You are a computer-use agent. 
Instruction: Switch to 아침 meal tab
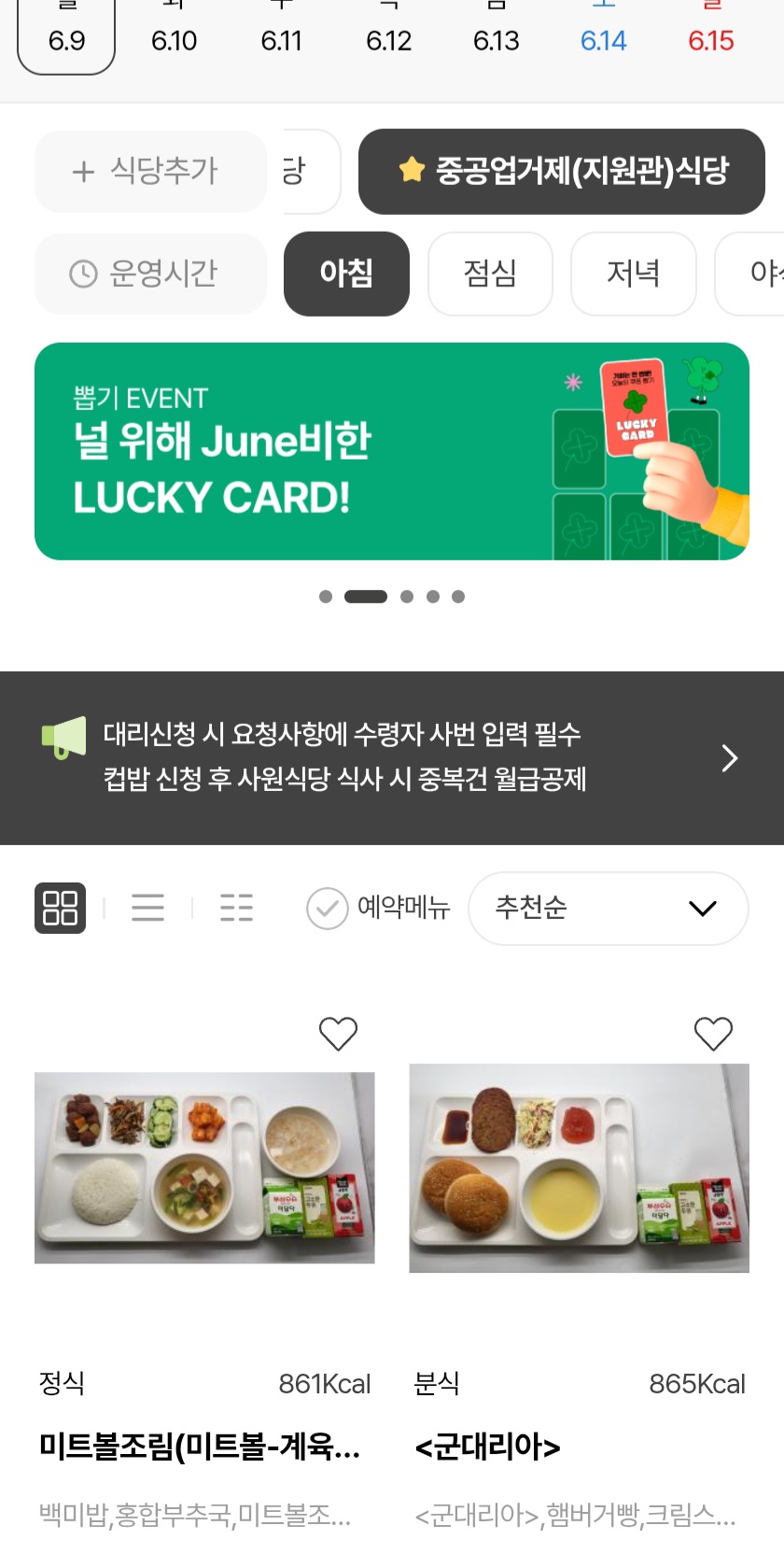pyautogui.click(x=346, y=274)
